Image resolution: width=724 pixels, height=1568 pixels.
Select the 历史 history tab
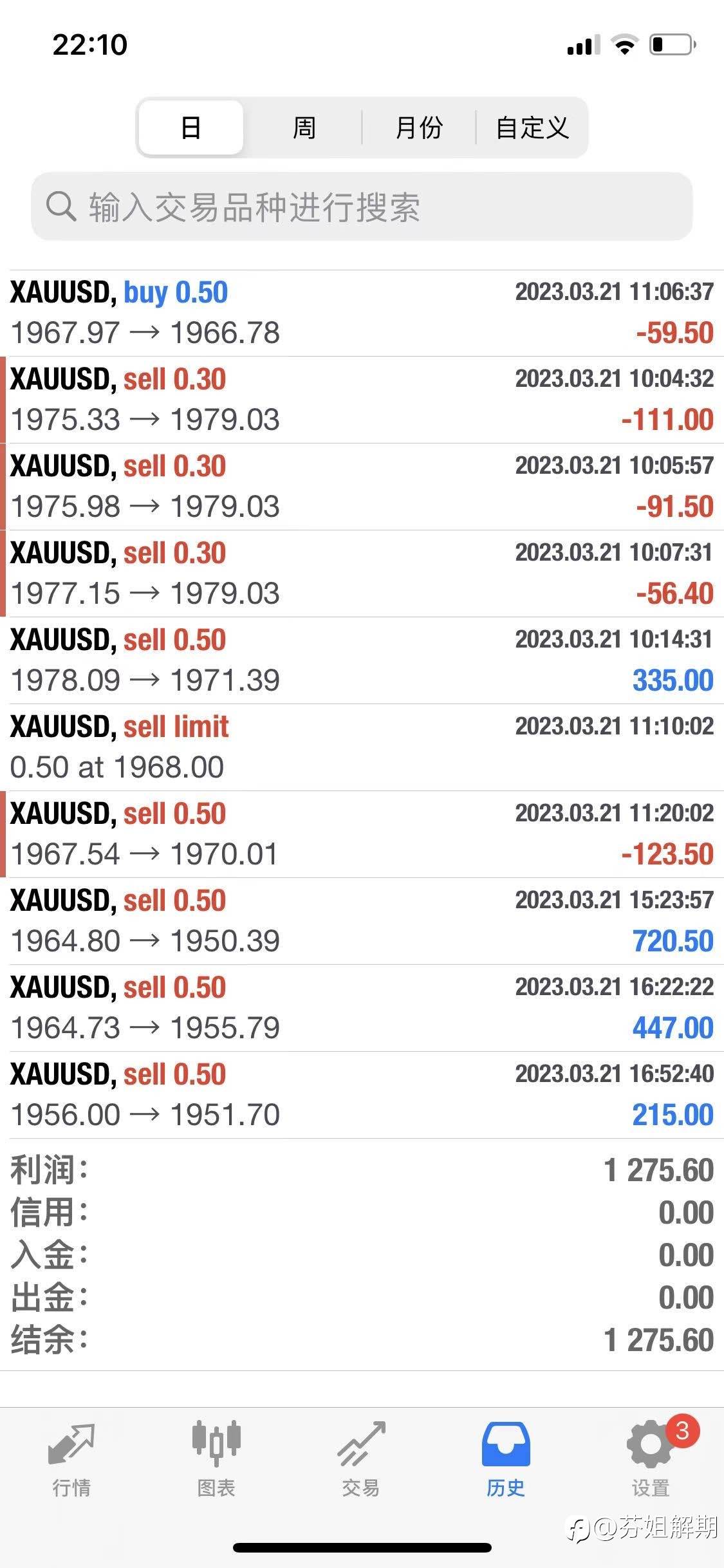tap(506, 1459)
